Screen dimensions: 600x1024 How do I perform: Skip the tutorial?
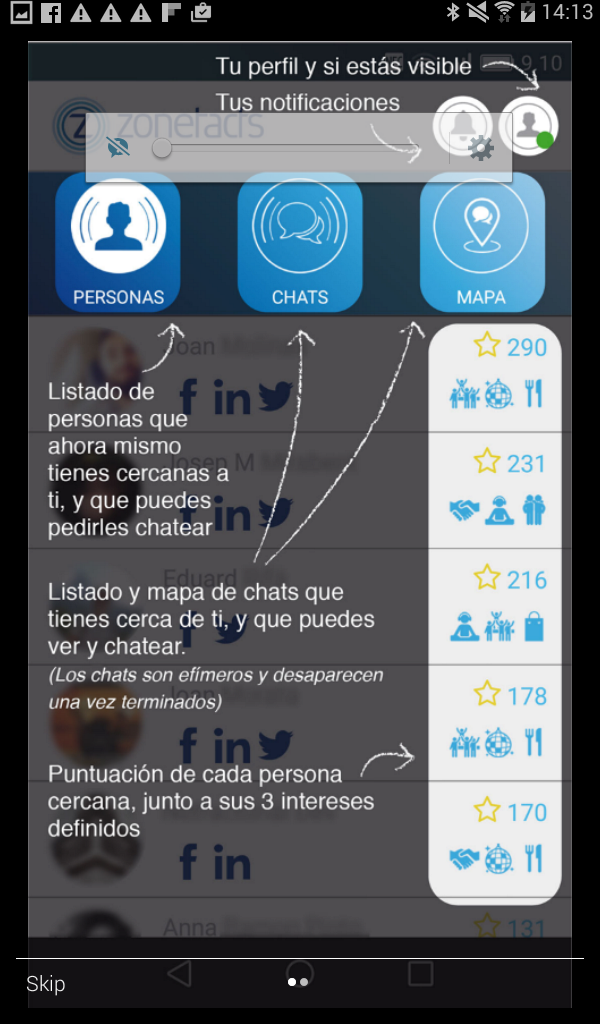(x=46, y=984)
